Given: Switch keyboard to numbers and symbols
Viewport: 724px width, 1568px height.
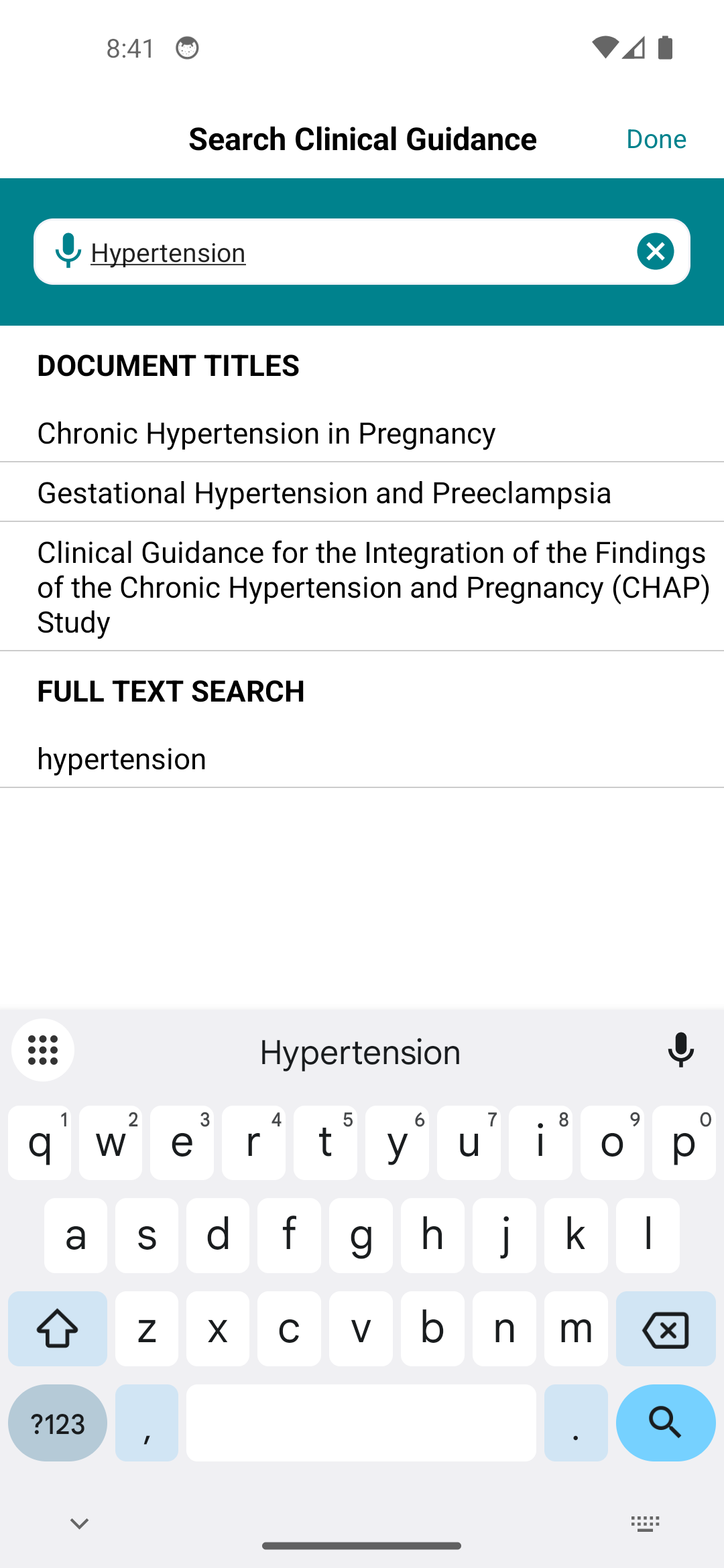Looking at the screenshot, I should point(58,1423).
